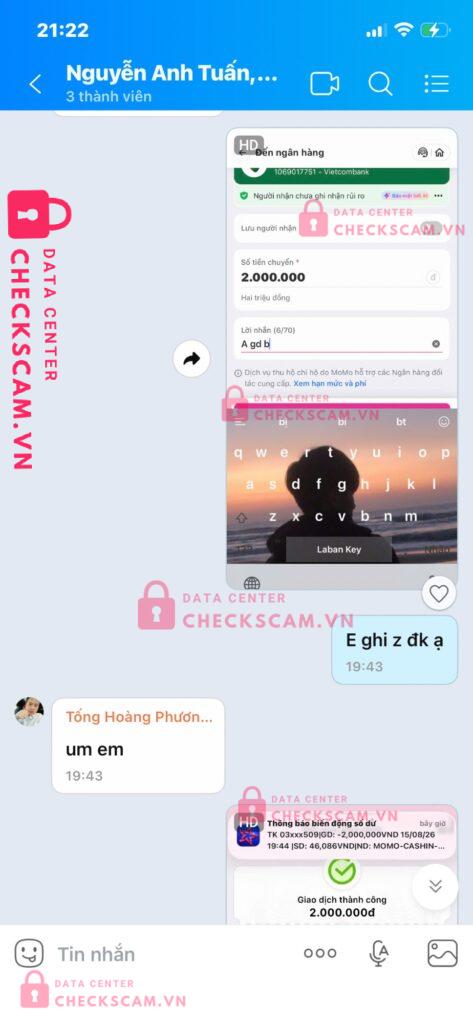473x1024 pixels.
Task: Record a voice message
Action: click(x=379, y=953)
